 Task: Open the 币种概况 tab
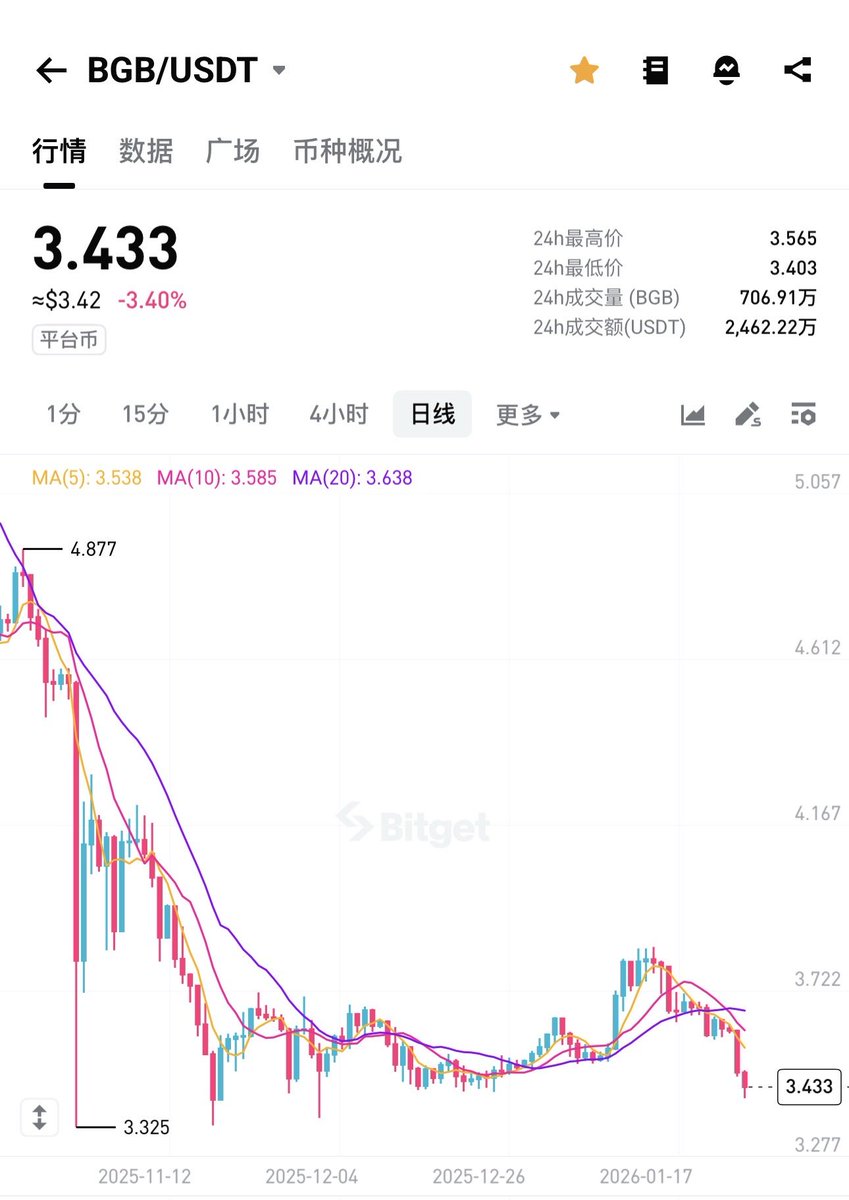[x=347, y=151]
